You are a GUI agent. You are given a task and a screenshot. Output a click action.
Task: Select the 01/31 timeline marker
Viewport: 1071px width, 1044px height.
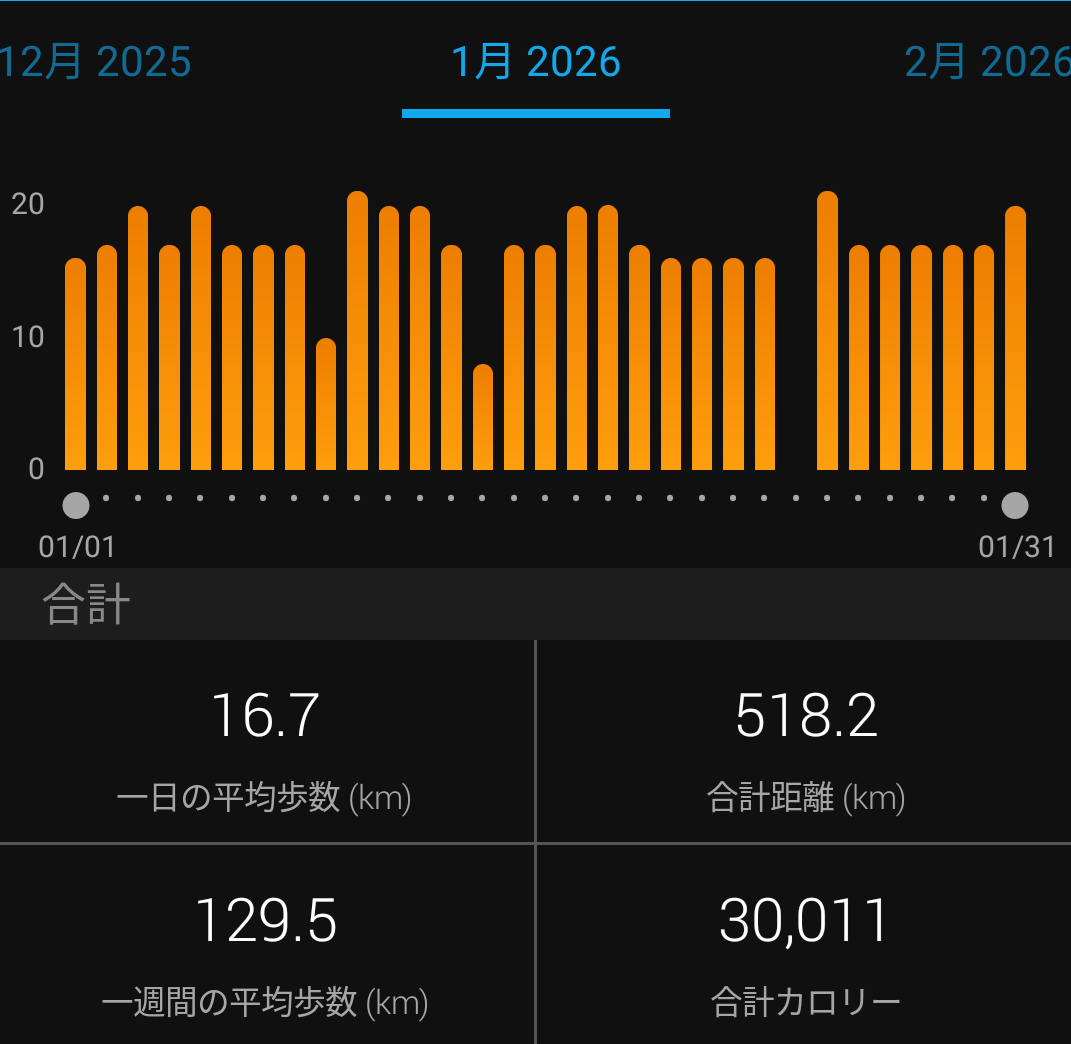1015,505
